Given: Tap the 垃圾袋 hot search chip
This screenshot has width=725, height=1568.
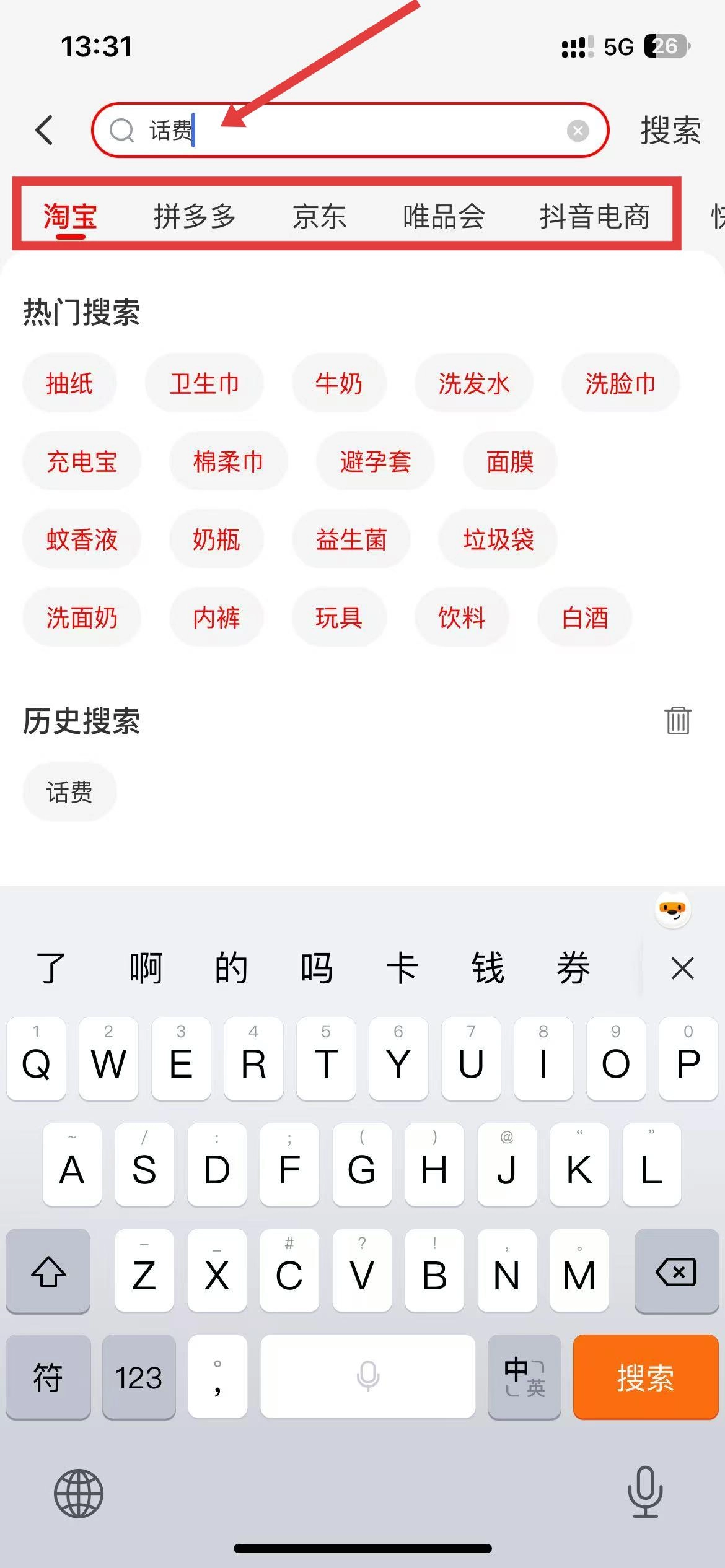Looking at the screenshot, I should (498, 539).
